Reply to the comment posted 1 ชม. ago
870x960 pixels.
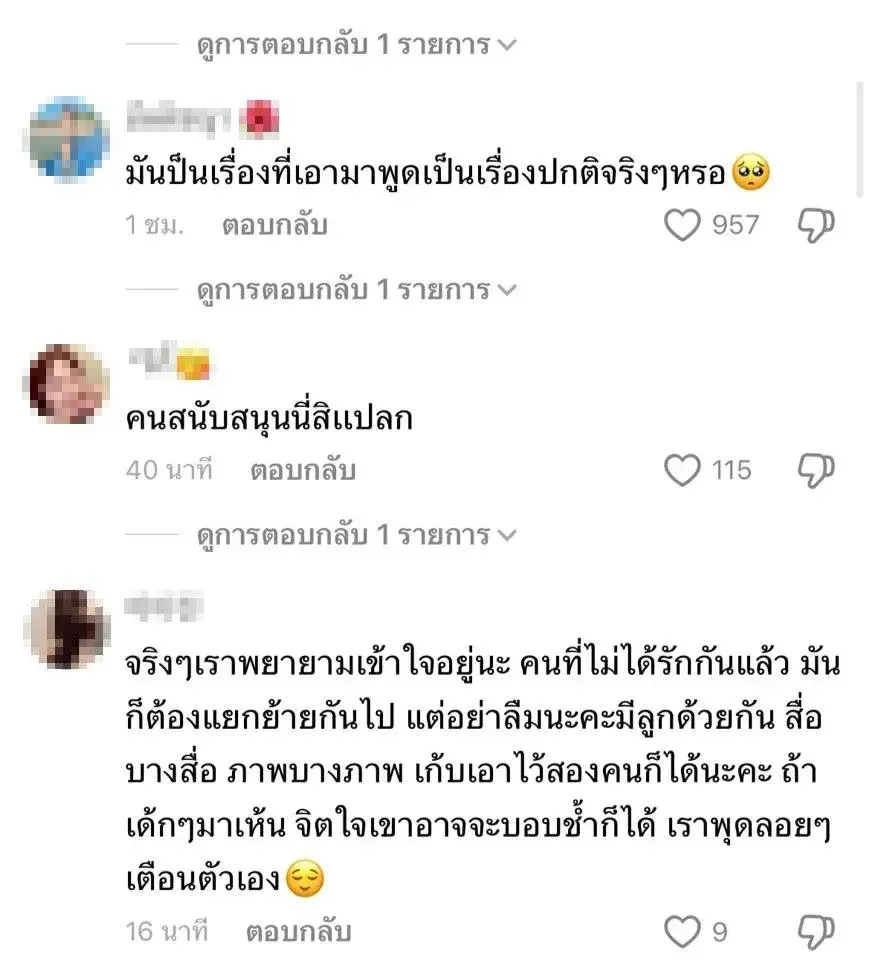click(274, 225)
